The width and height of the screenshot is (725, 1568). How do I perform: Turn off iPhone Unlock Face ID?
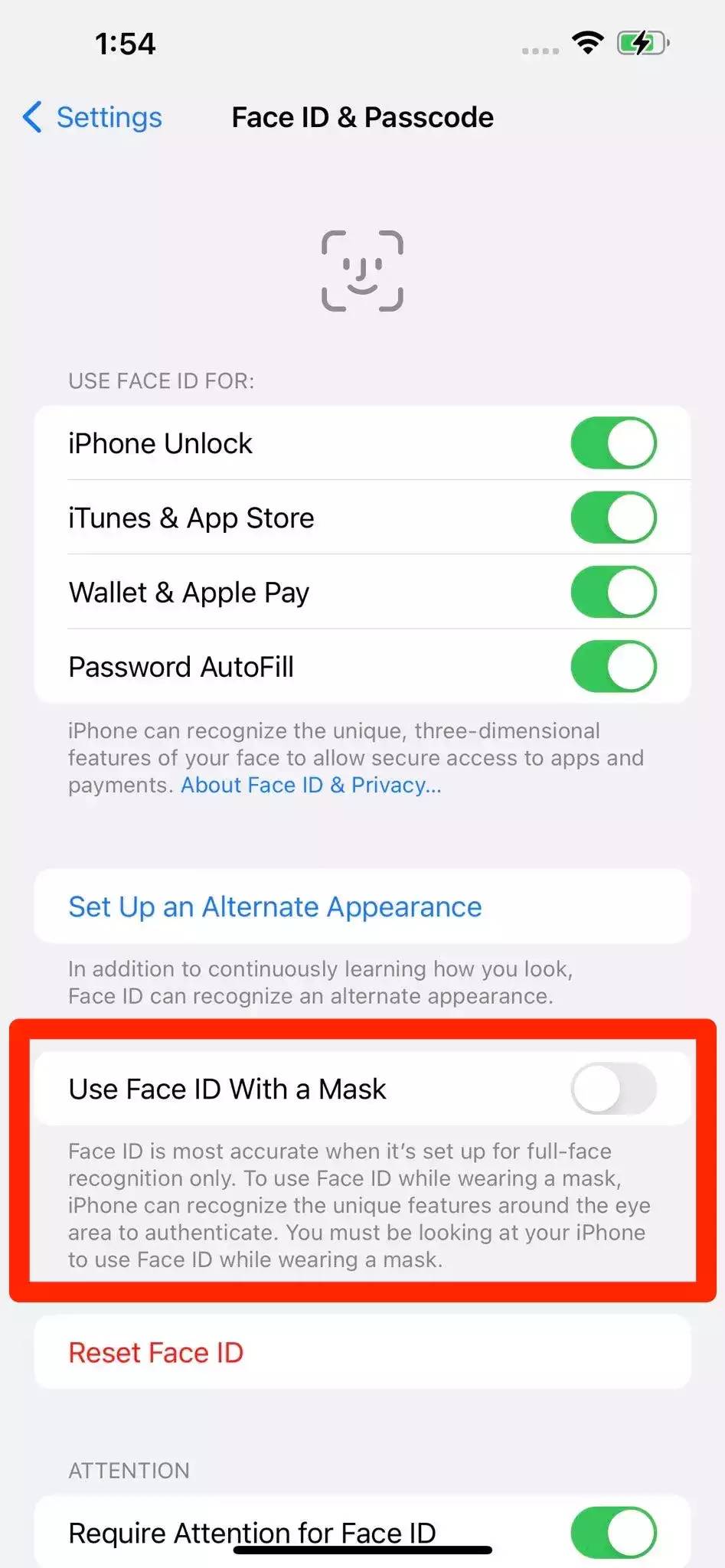pos(613,443)
